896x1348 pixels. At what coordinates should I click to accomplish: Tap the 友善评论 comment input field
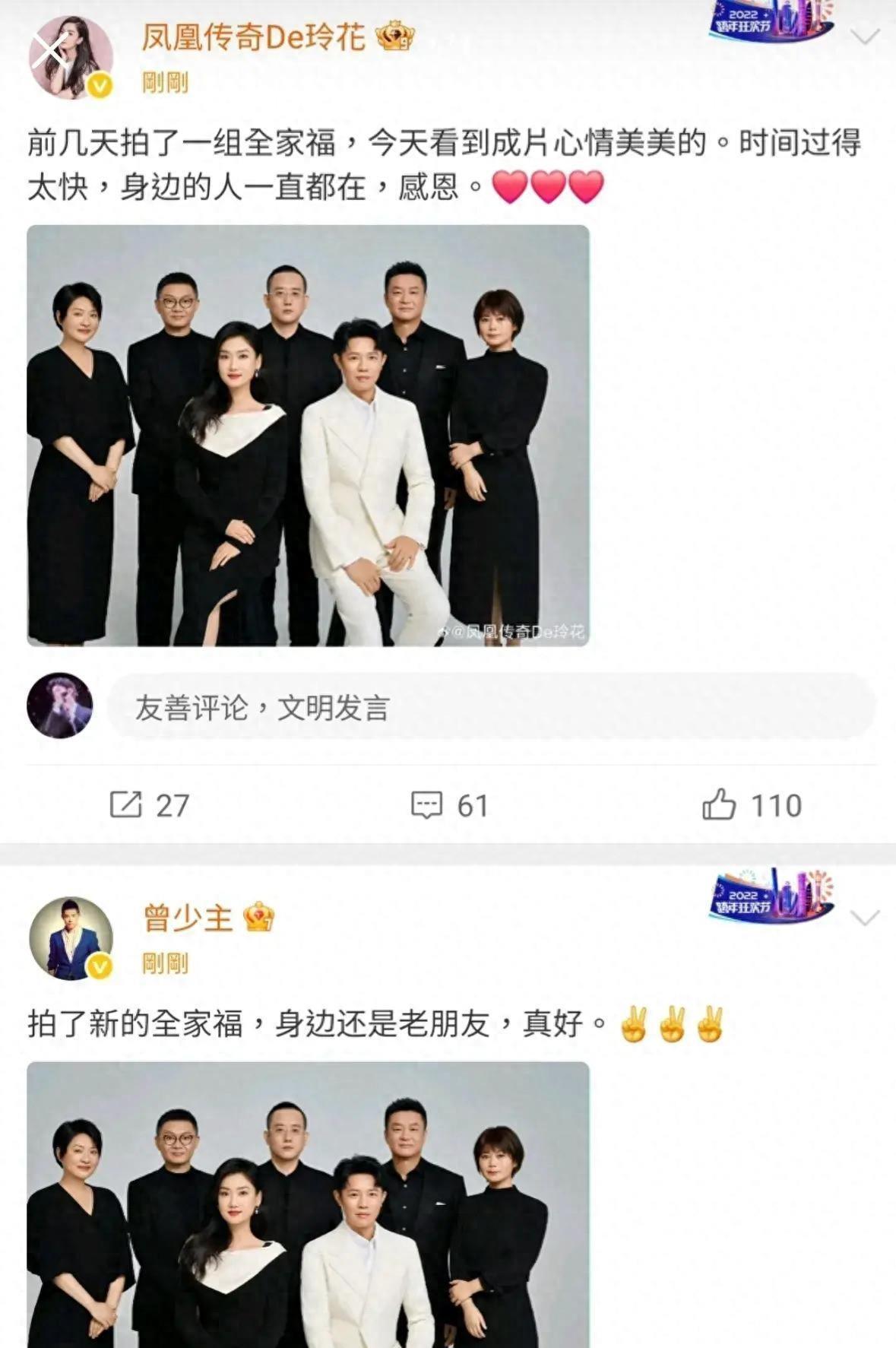(x=490, y=707)
